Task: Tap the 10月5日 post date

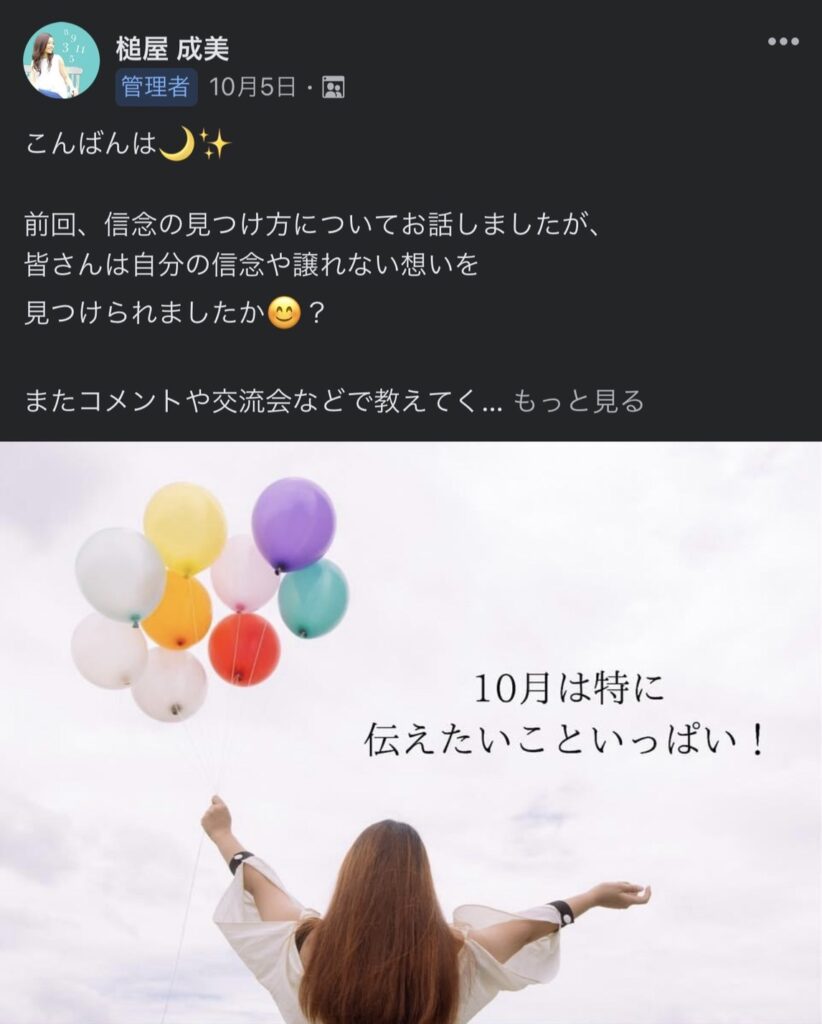Action: pyautogui.click(x=252, y=87)
